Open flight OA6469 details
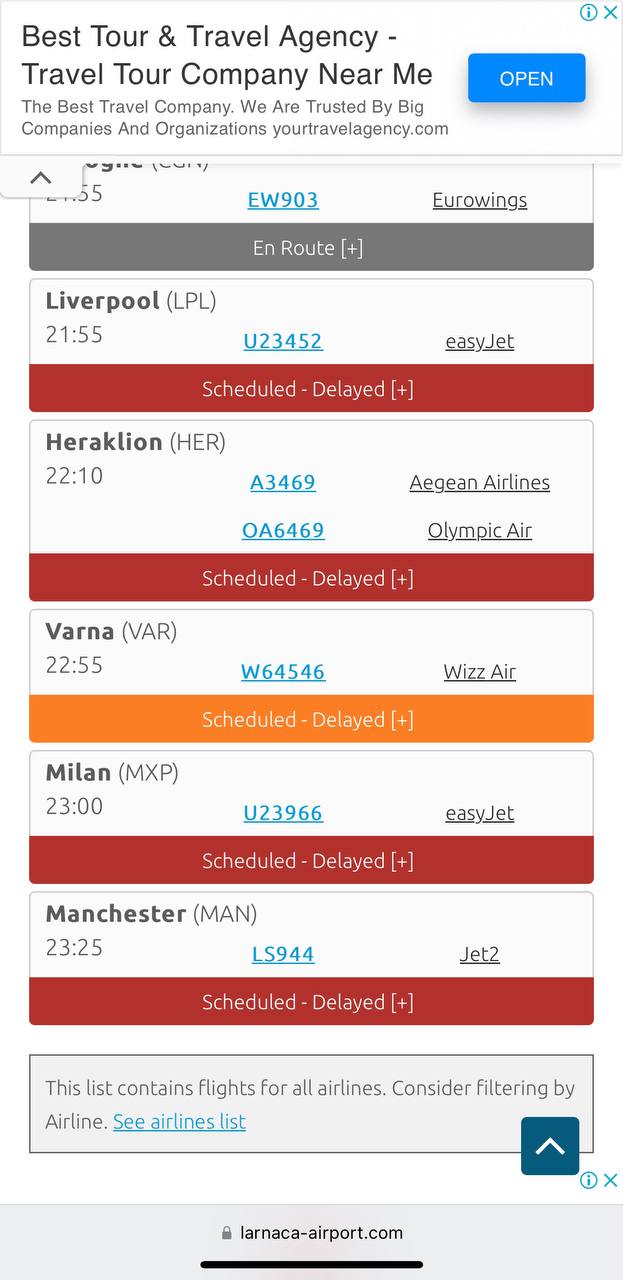623x1280 pixels. coord(283,530)
